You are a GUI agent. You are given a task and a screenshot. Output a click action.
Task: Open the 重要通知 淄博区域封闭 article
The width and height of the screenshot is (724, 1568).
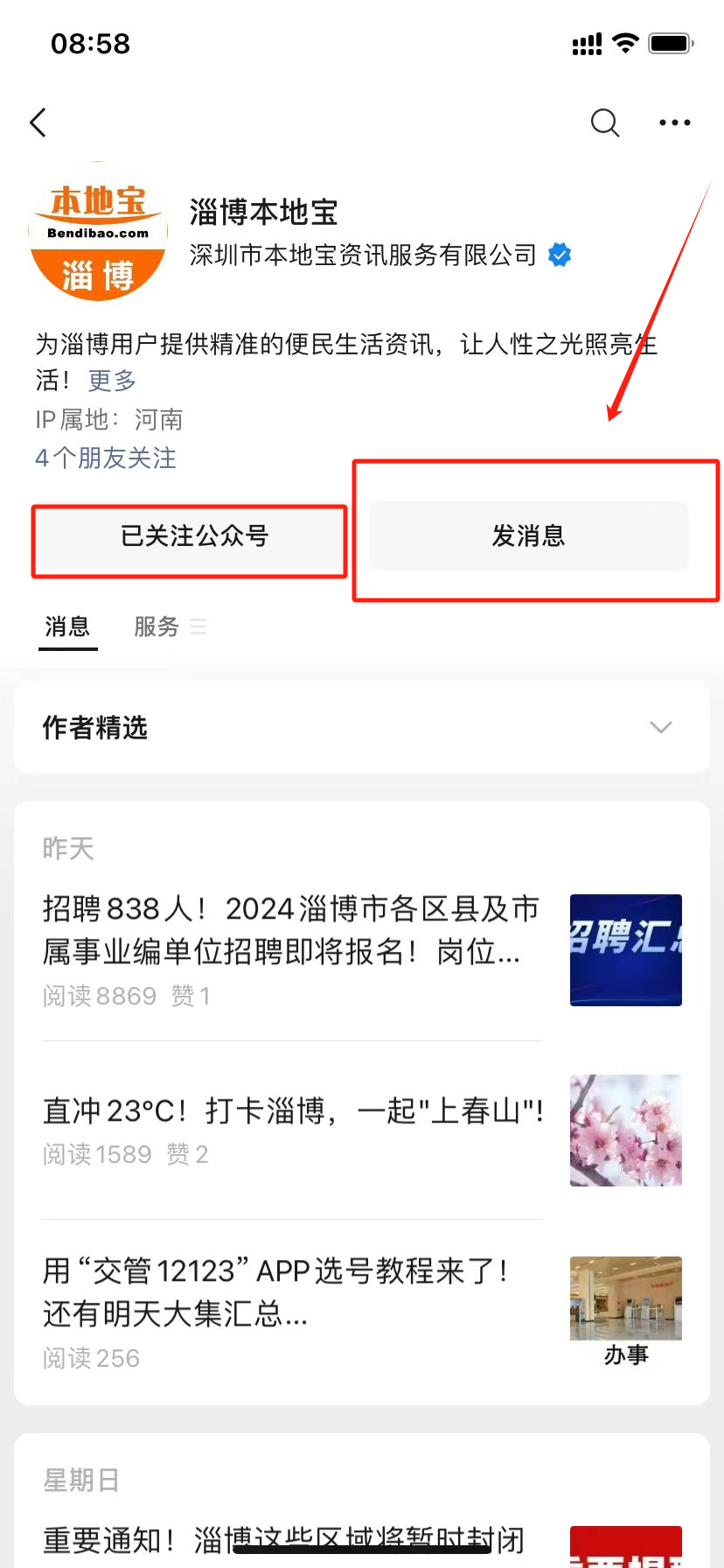click(362, 1542)
